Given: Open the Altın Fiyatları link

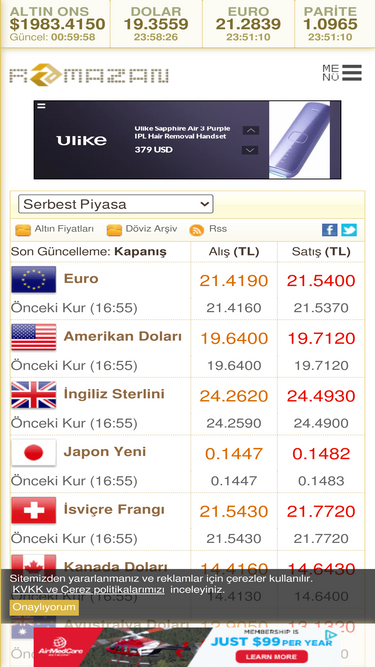Looking at the screenshot, I should [x=64, y=229].
